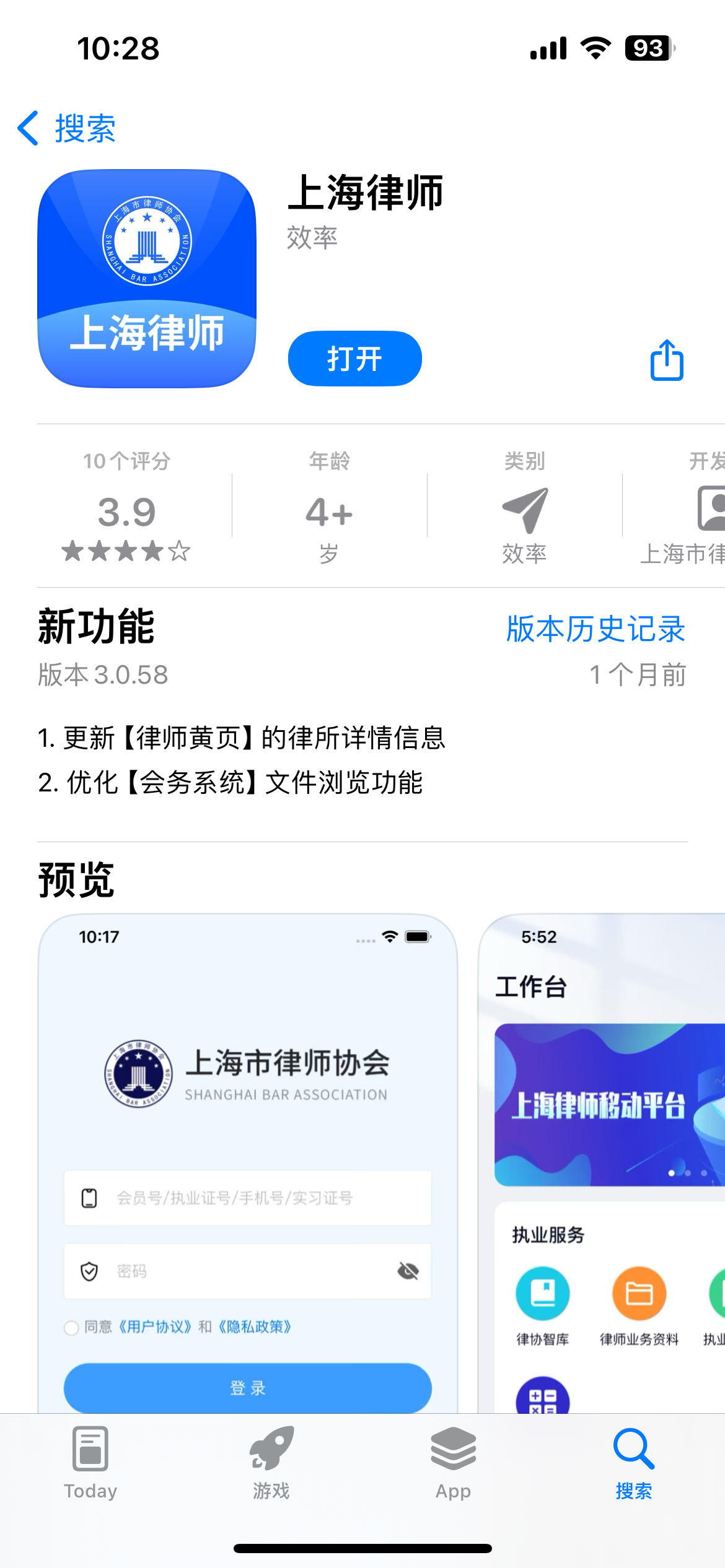View 版本历史记录 link

point(595,629)
